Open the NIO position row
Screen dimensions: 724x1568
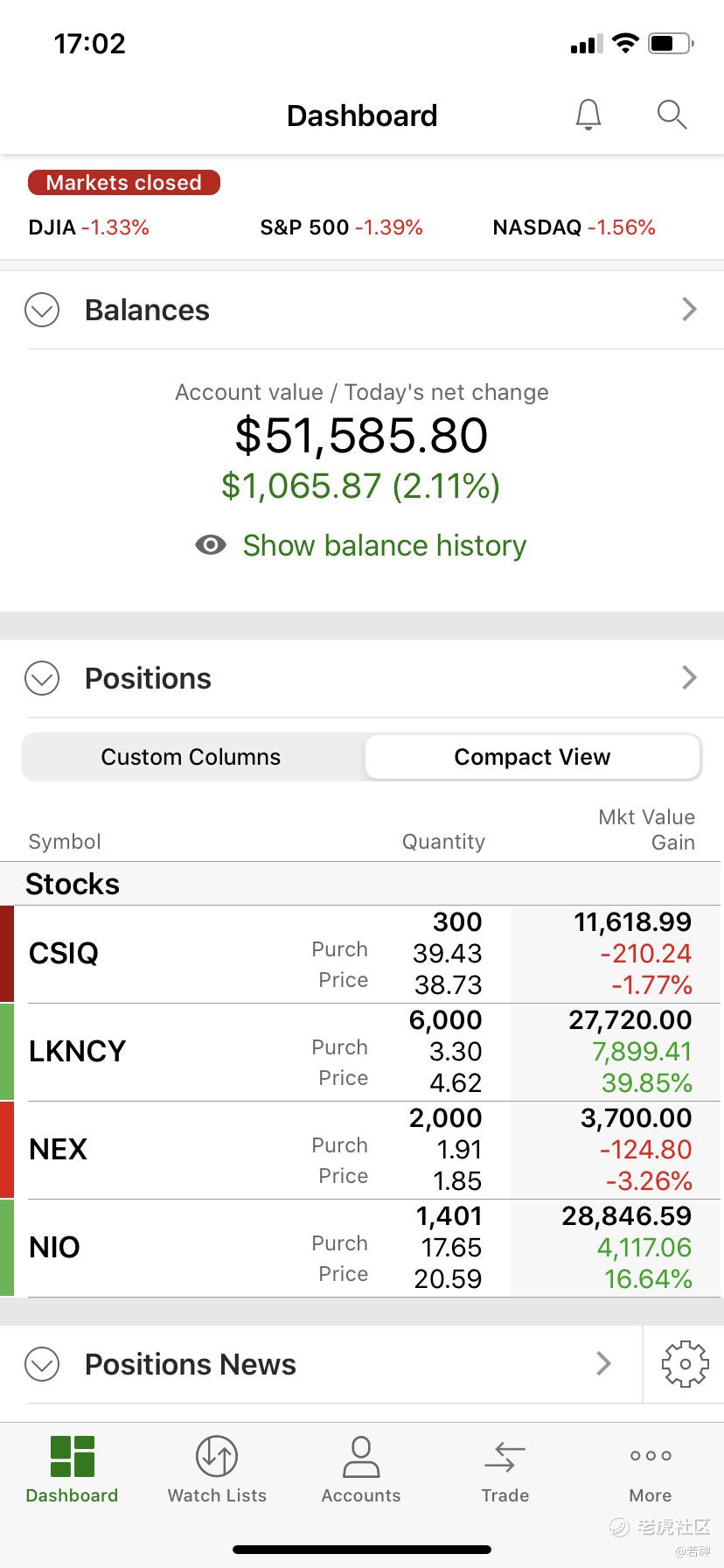pyautogui.click(x=362, y=1248)
